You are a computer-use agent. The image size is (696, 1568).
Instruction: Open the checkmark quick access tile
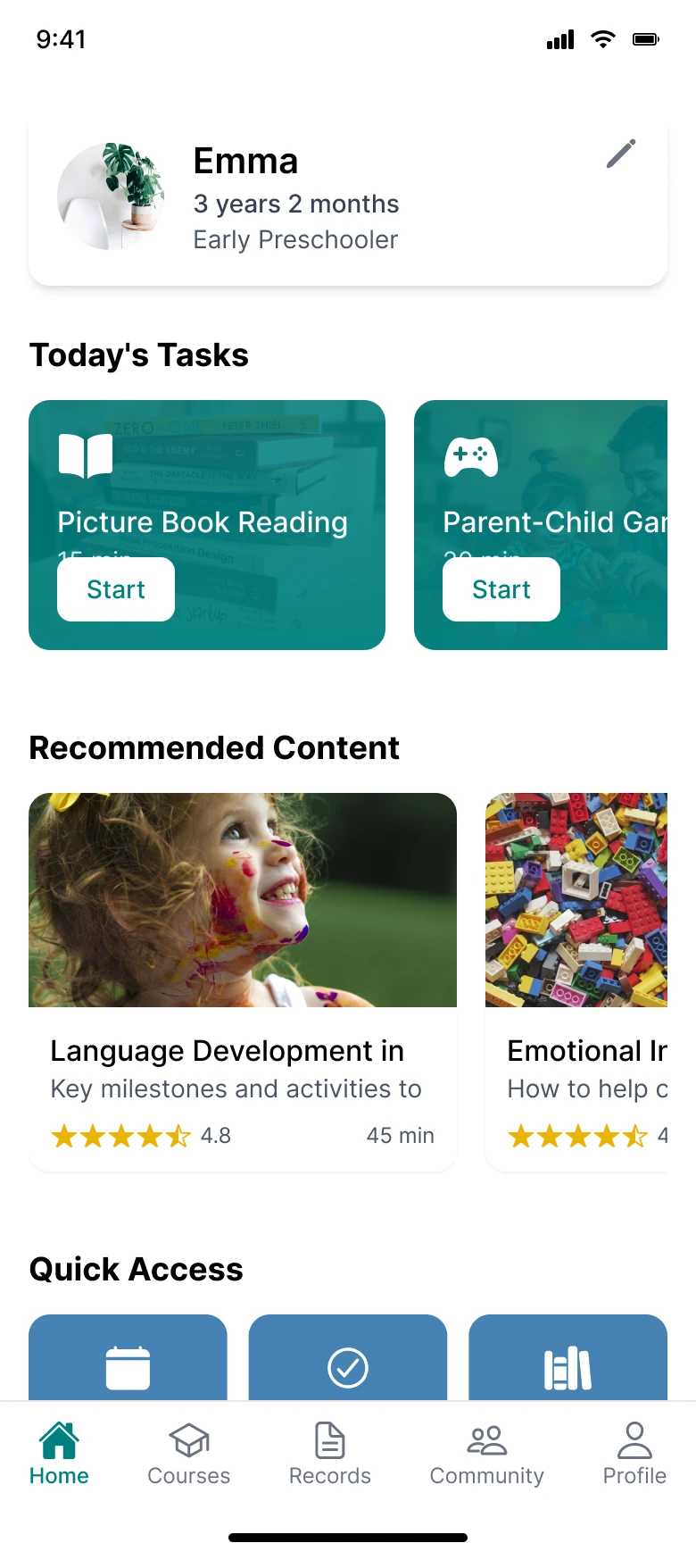tap(348, 1361)
